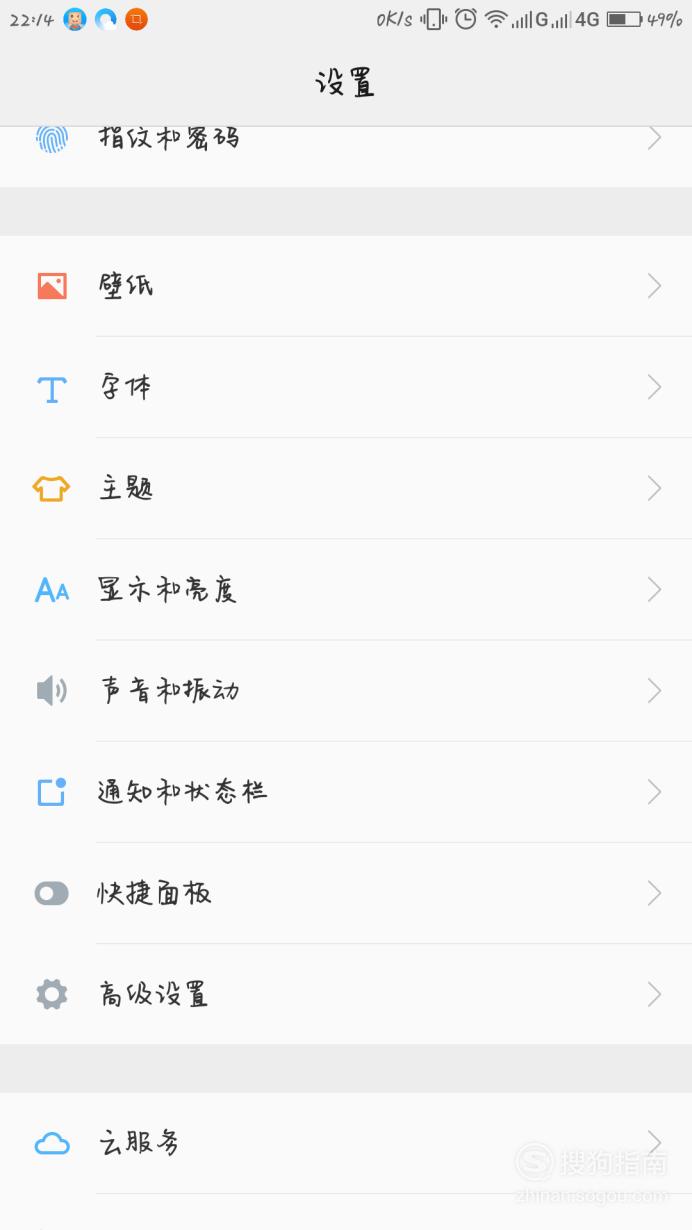Screen dimensions: 692x1230
Task: Open 声音和振动 sound settings
Action: 346,691
